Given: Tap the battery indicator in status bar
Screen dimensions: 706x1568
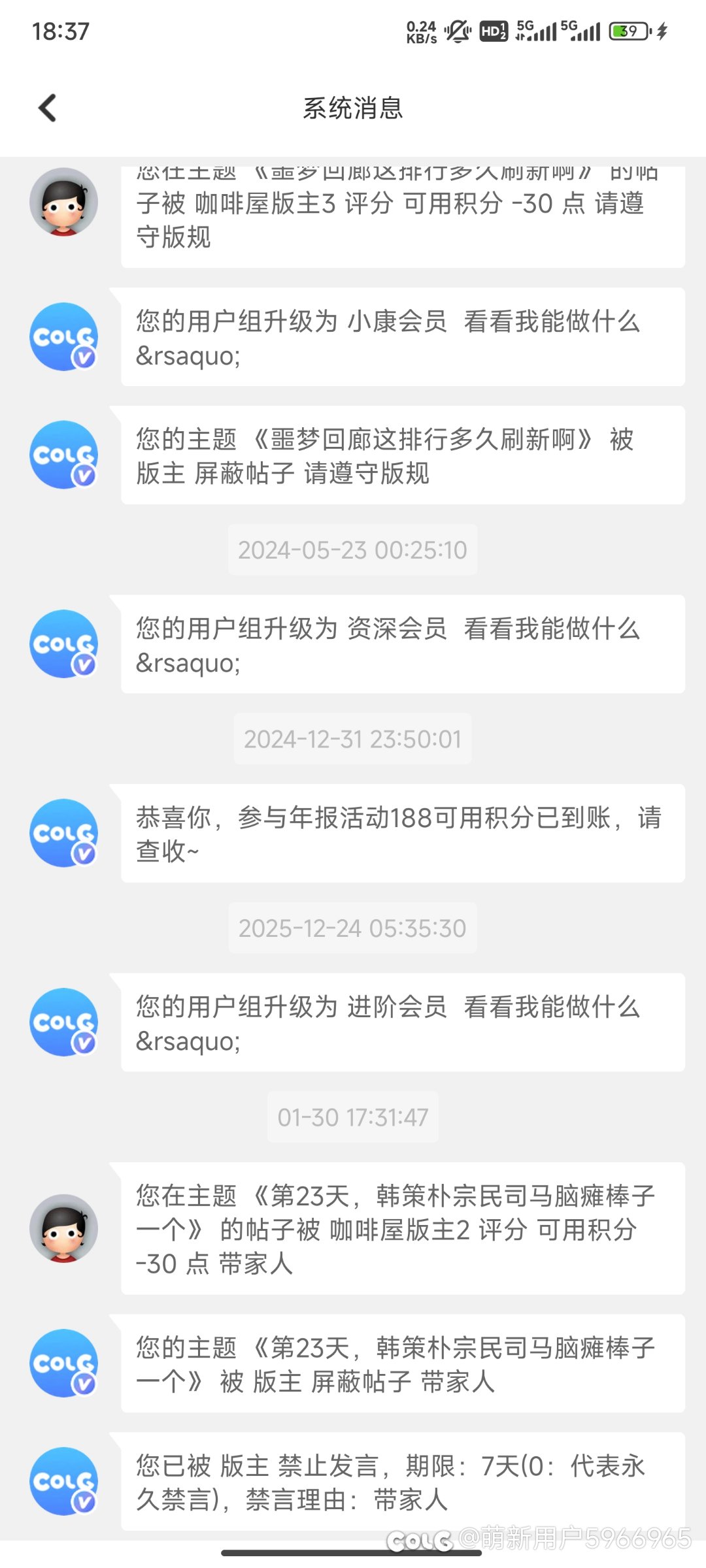Looking at the screenshot, I should coord(629,29).
